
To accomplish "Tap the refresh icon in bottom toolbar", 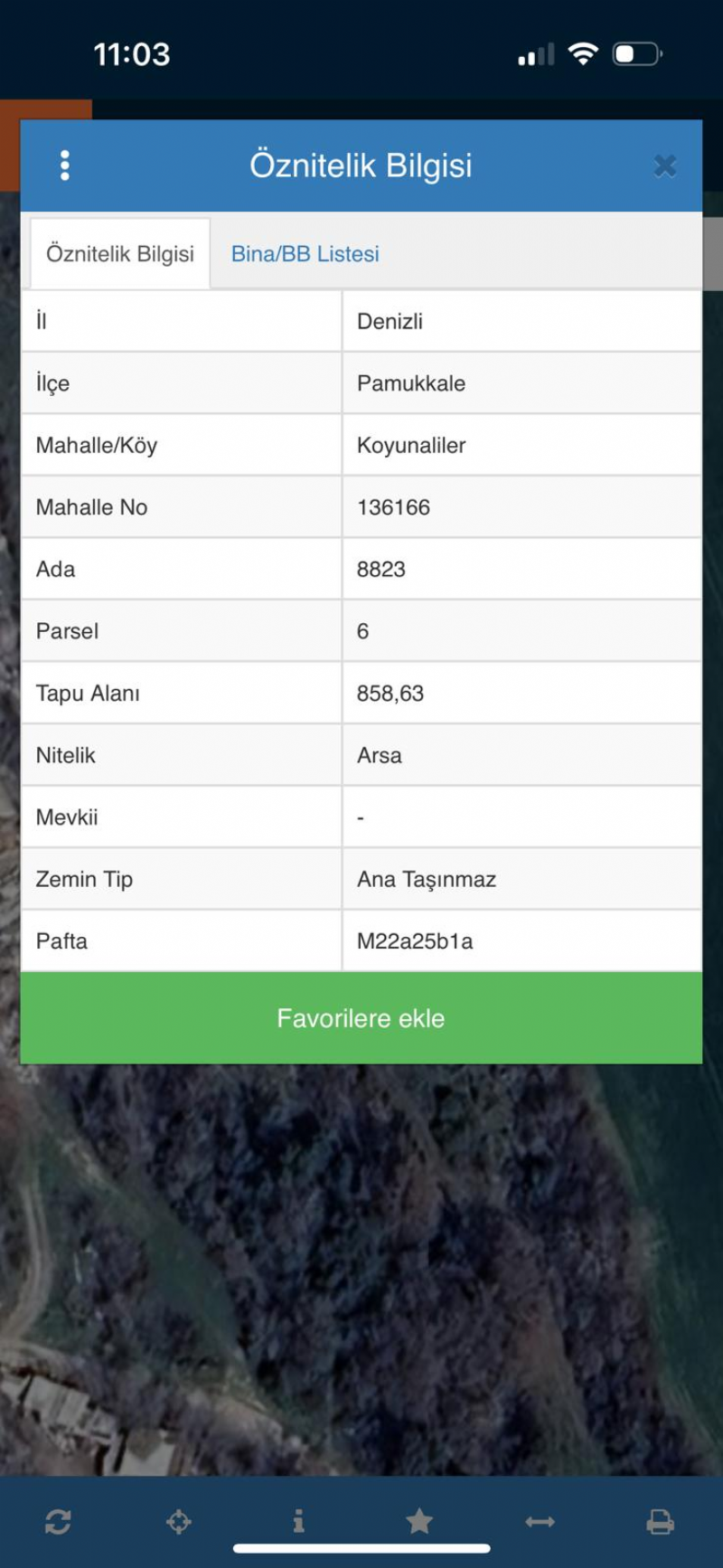I will [58, 1522].
